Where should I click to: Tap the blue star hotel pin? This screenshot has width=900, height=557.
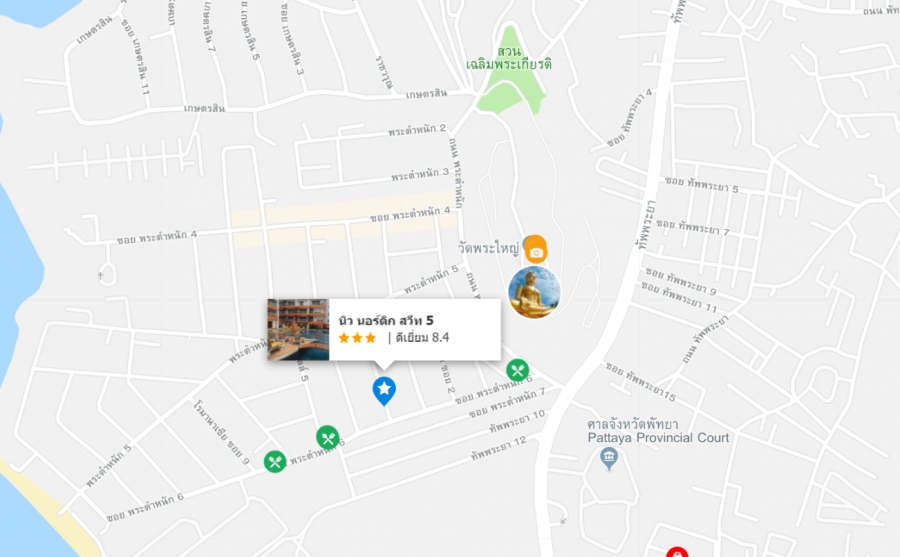pos(384,389)
